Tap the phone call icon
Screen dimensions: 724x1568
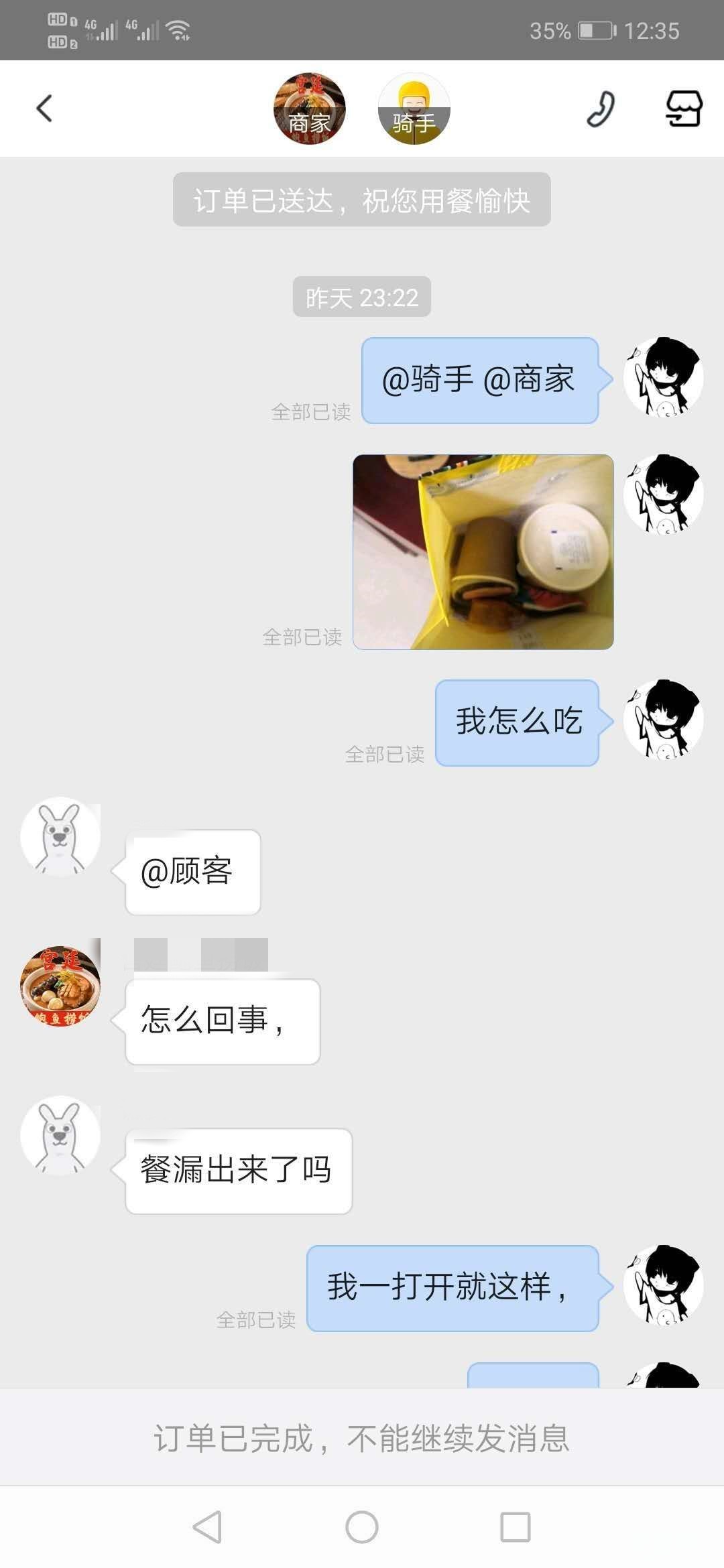pyautogui.click(x=600, y=109)
